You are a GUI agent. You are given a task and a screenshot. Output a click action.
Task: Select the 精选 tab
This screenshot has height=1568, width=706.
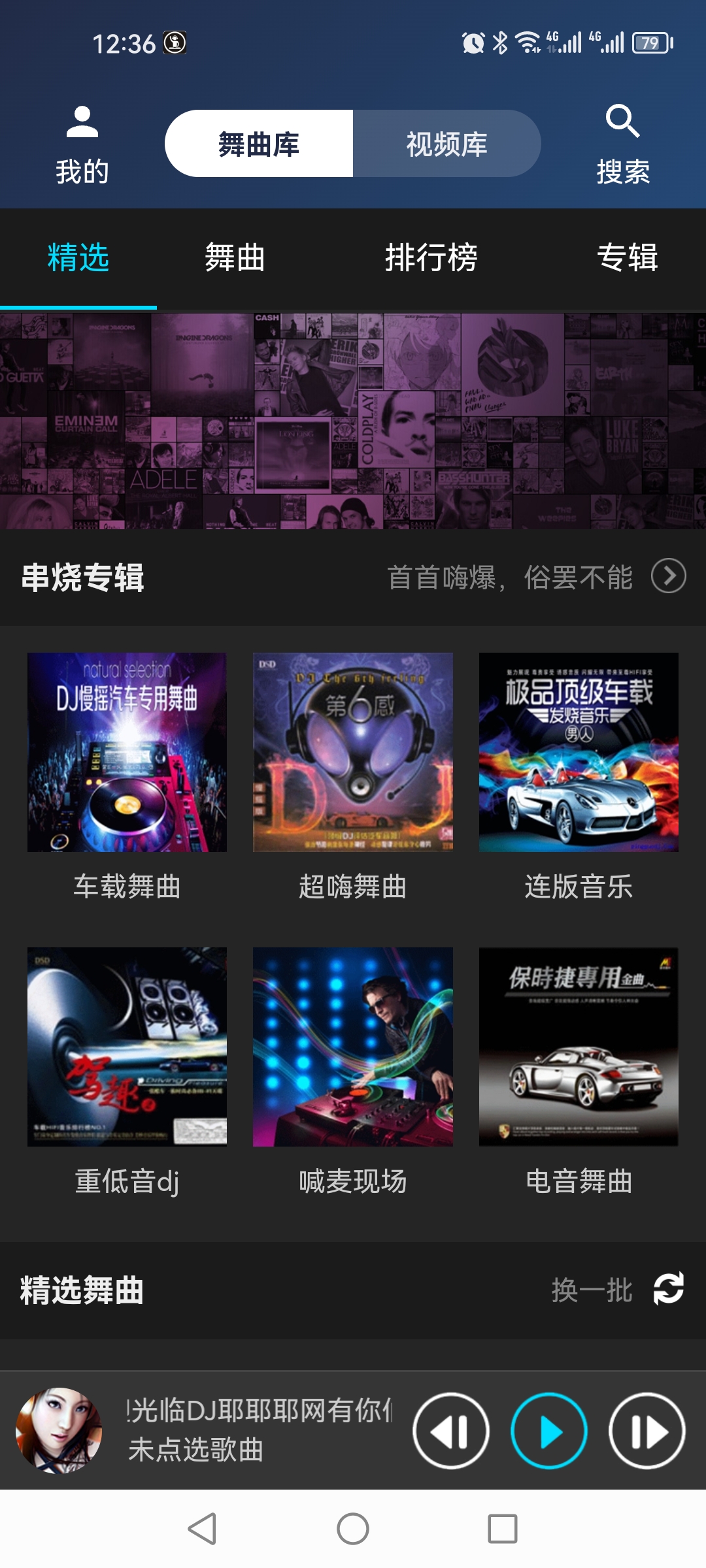tap(78, 257)
